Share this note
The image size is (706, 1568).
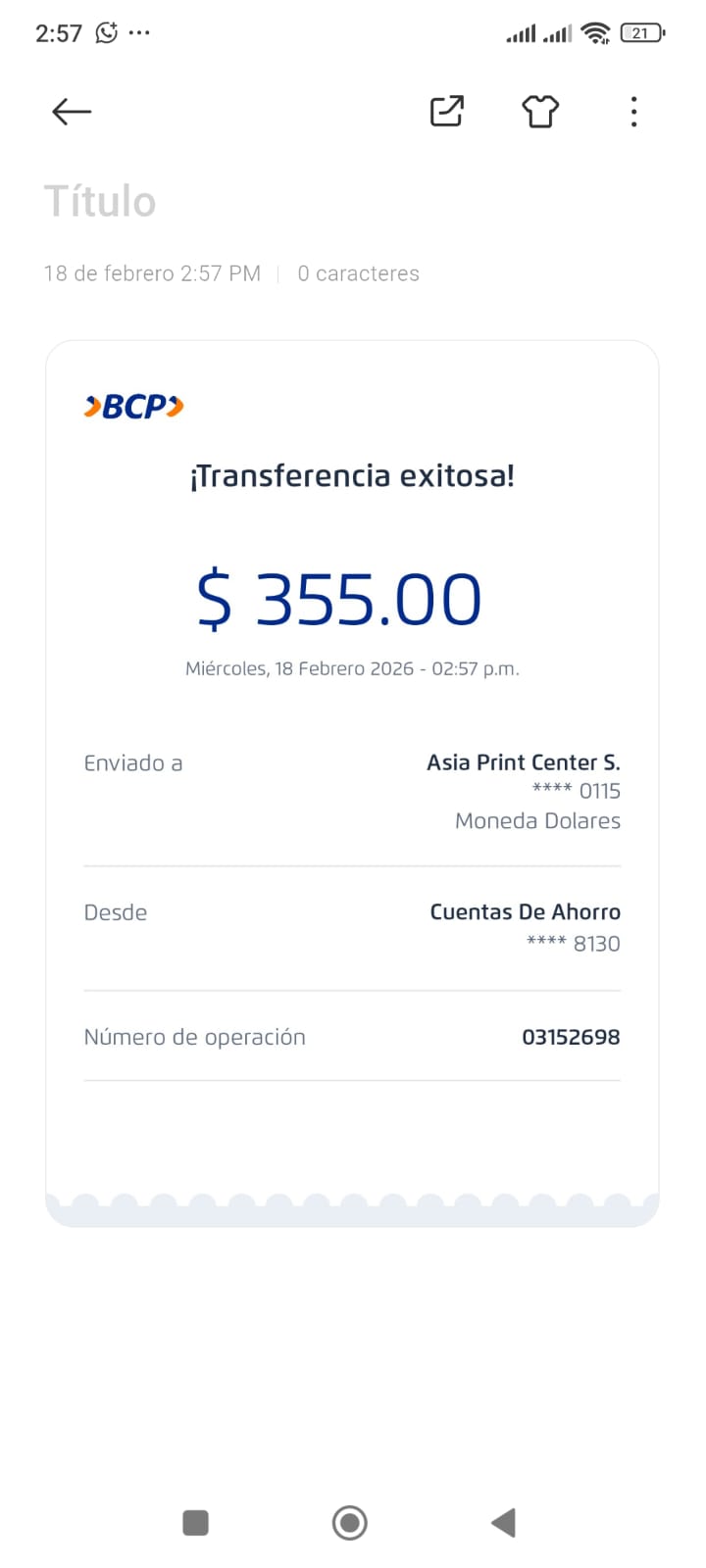[x=447, y=112]
